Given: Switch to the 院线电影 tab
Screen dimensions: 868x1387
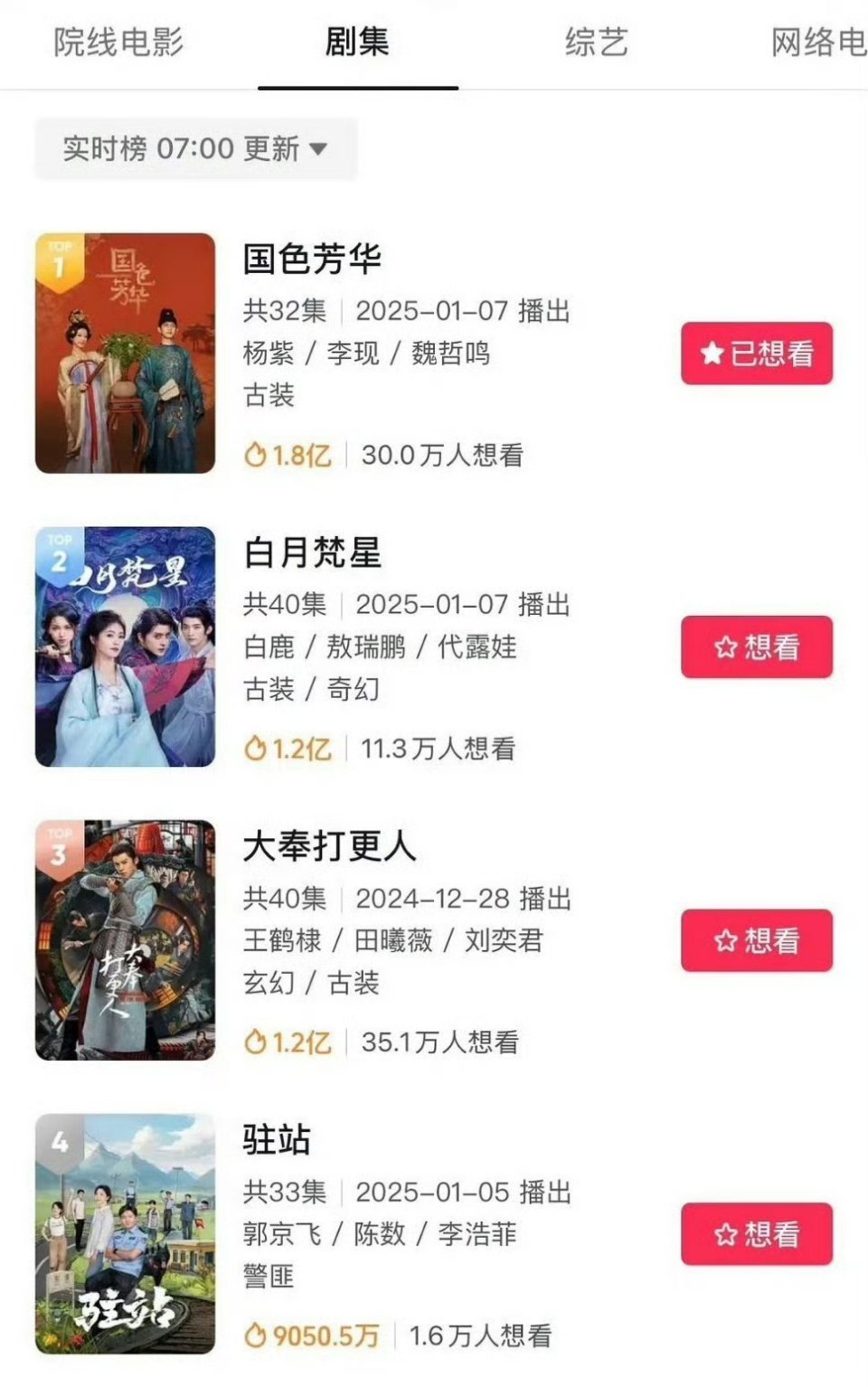Looking at the screenshot, I should (x=118, y=42).
